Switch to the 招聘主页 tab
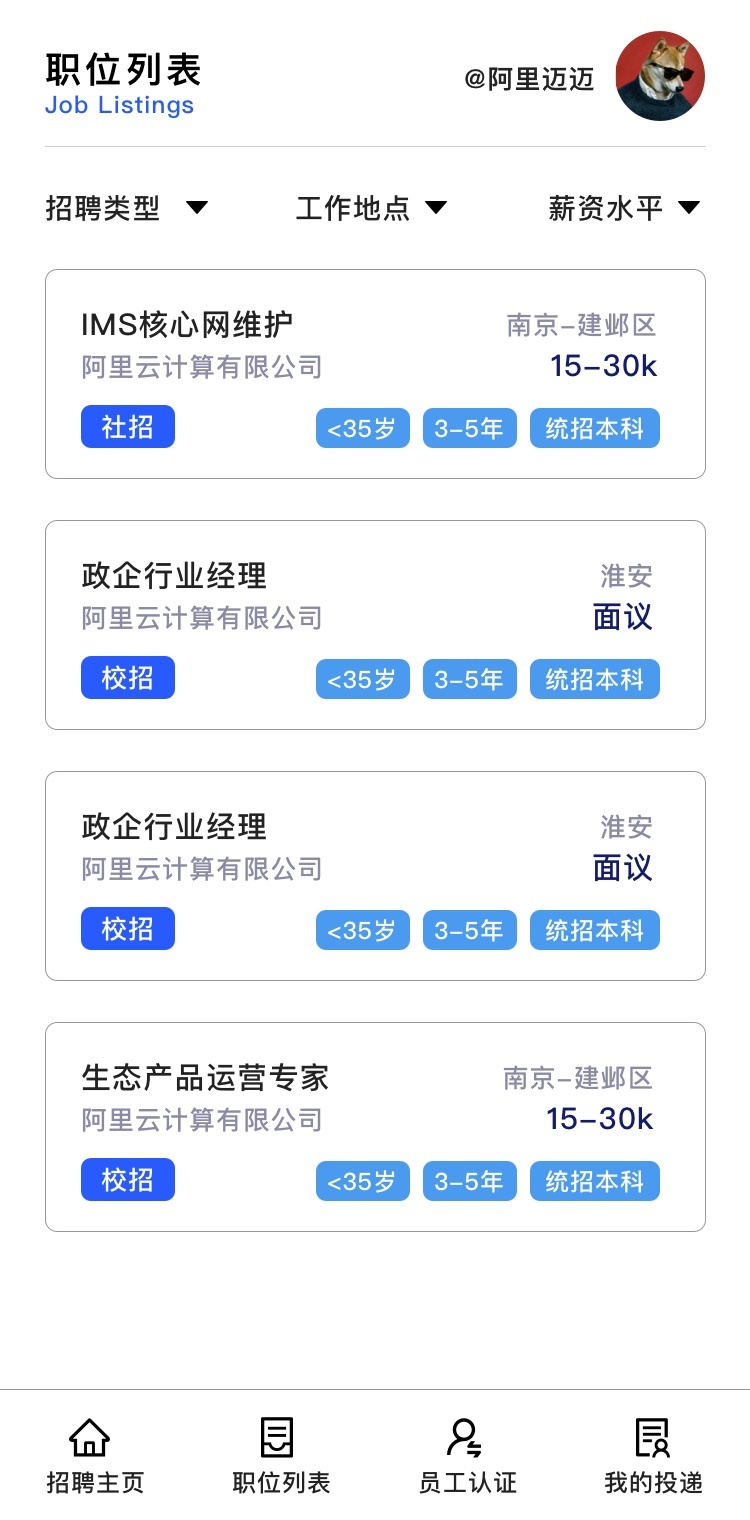Screen dimensions: 750x1520 [95, 1456]
